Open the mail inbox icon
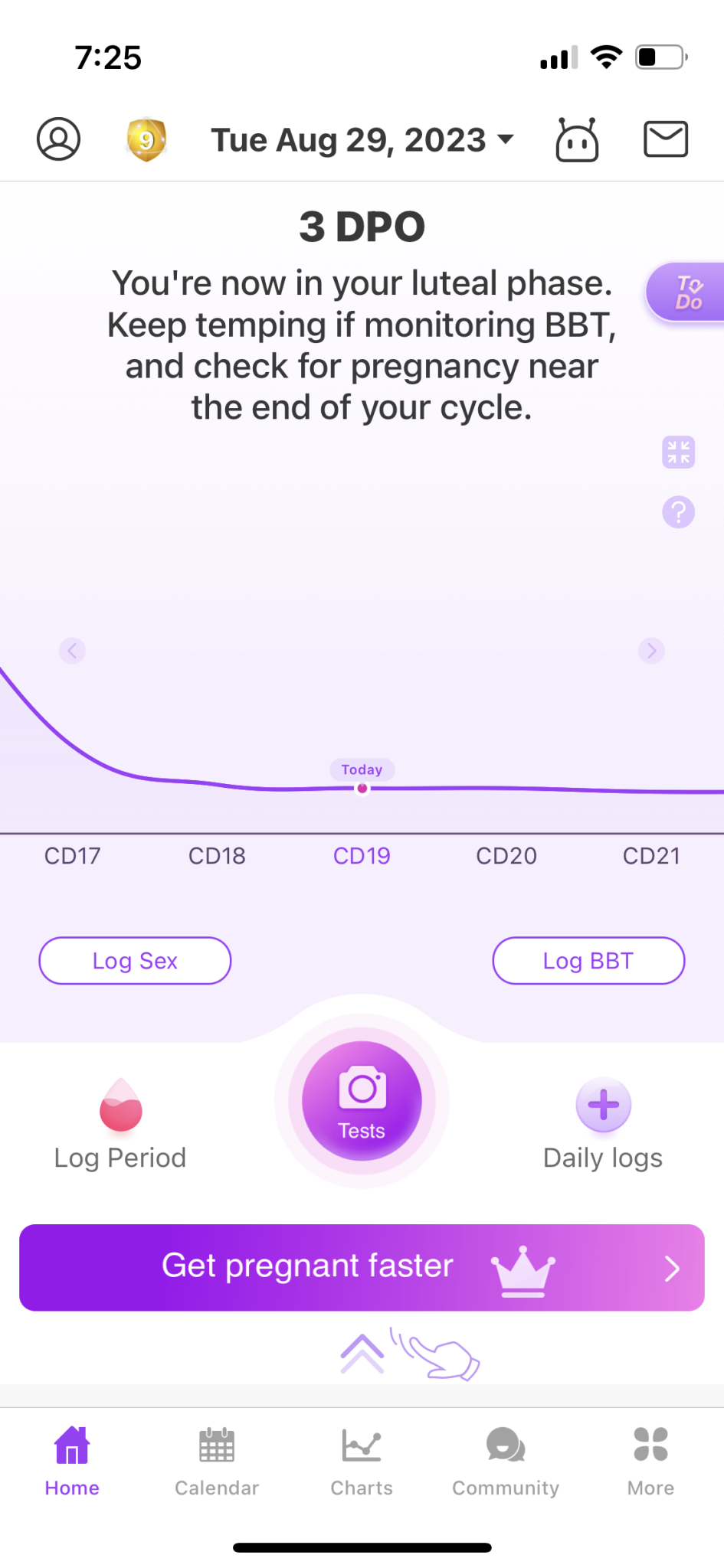This screenshot has height=1568, width=724. (665, 139)
